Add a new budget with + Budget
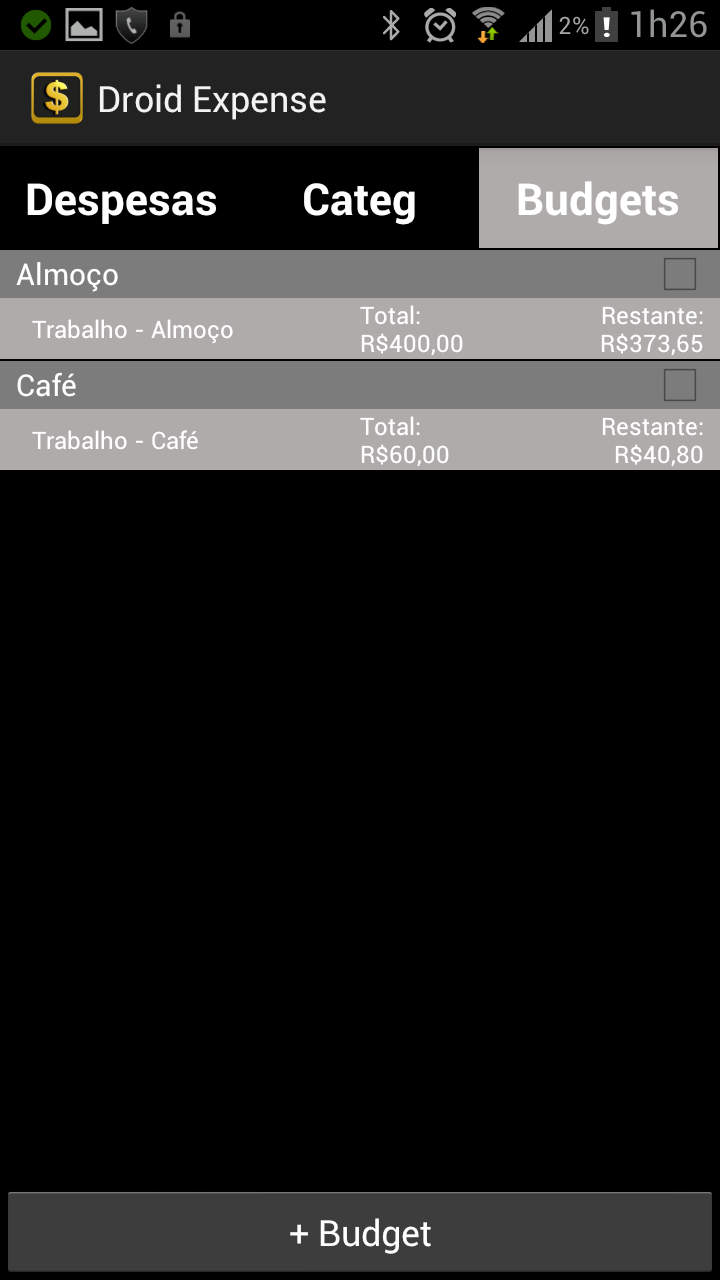This screenshot has height=1280, width=720. pos(360,1233)
